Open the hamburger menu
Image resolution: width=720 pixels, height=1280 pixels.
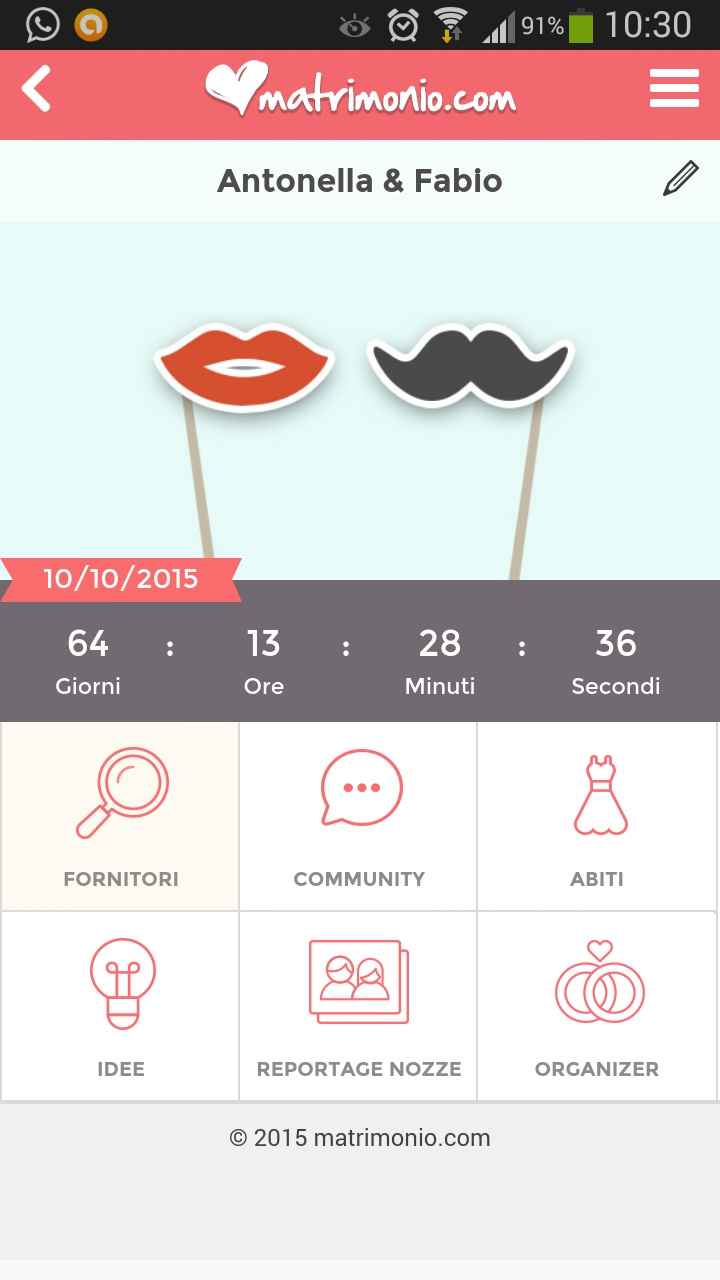pyautogui.click(x=674, y=88)
